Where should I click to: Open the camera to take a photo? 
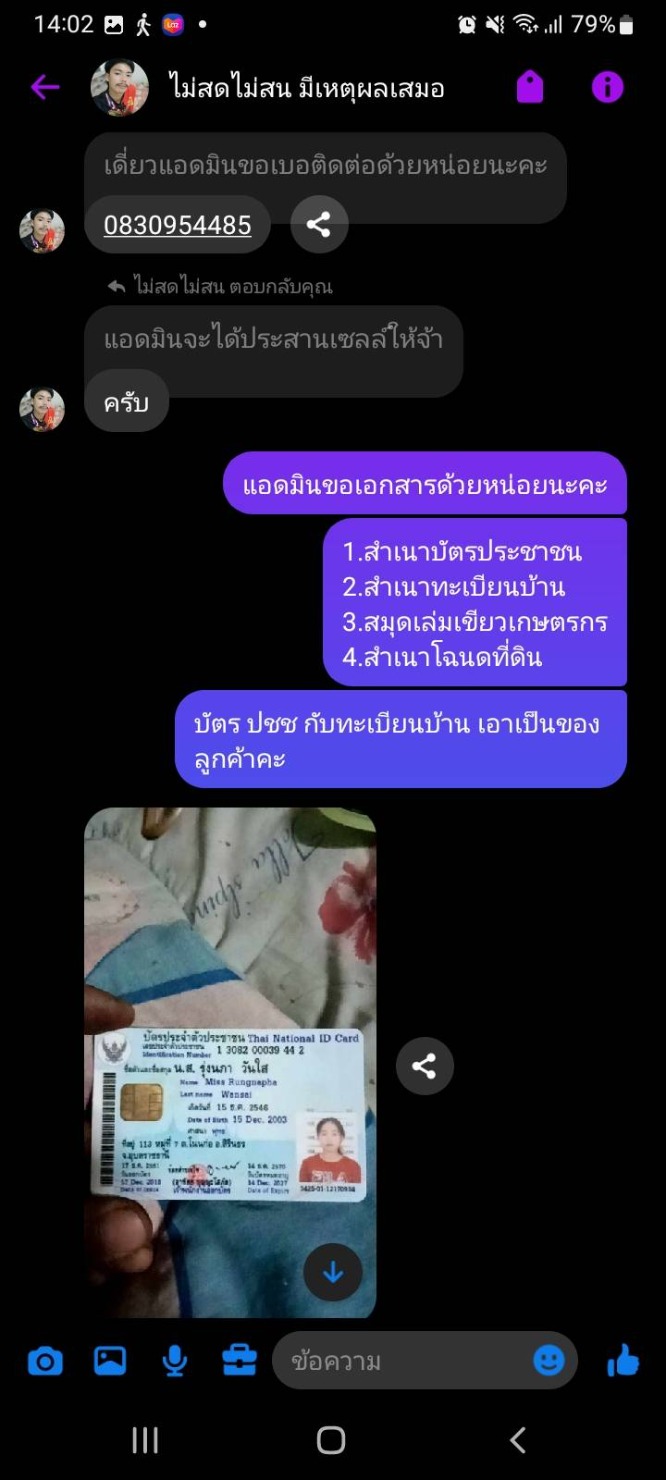click(45, 1361)
